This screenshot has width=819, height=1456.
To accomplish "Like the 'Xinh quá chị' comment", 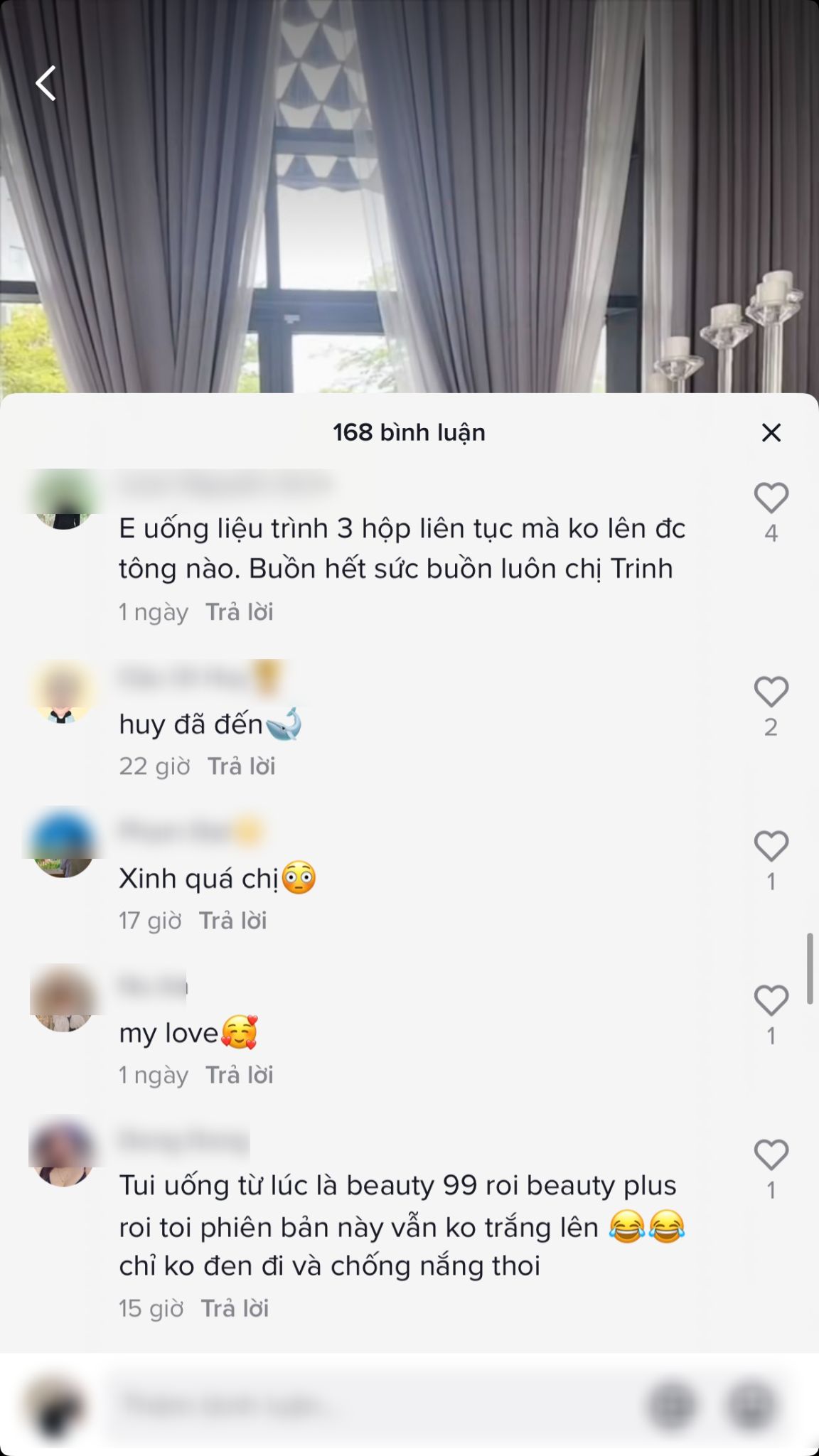I will click(771, 847).
